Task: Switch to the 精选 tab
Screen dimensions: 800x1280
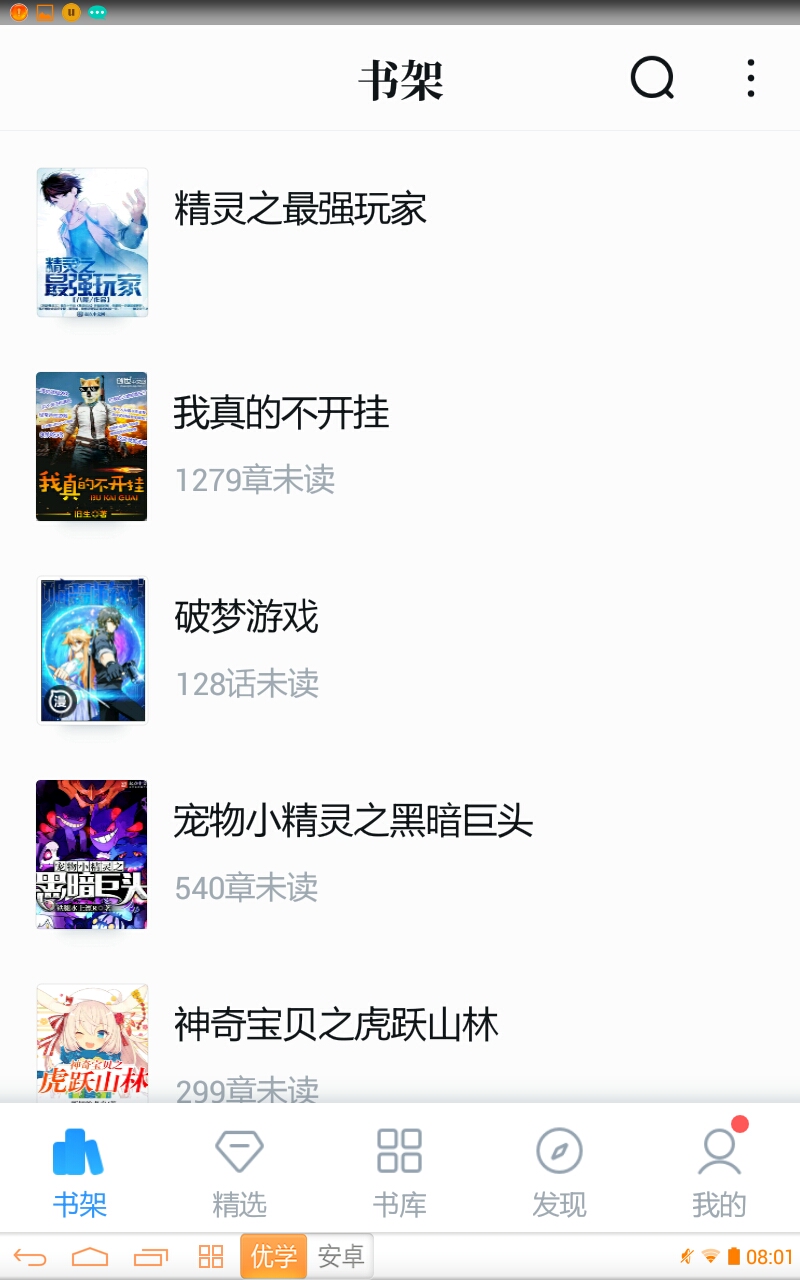Action: 240,1172
